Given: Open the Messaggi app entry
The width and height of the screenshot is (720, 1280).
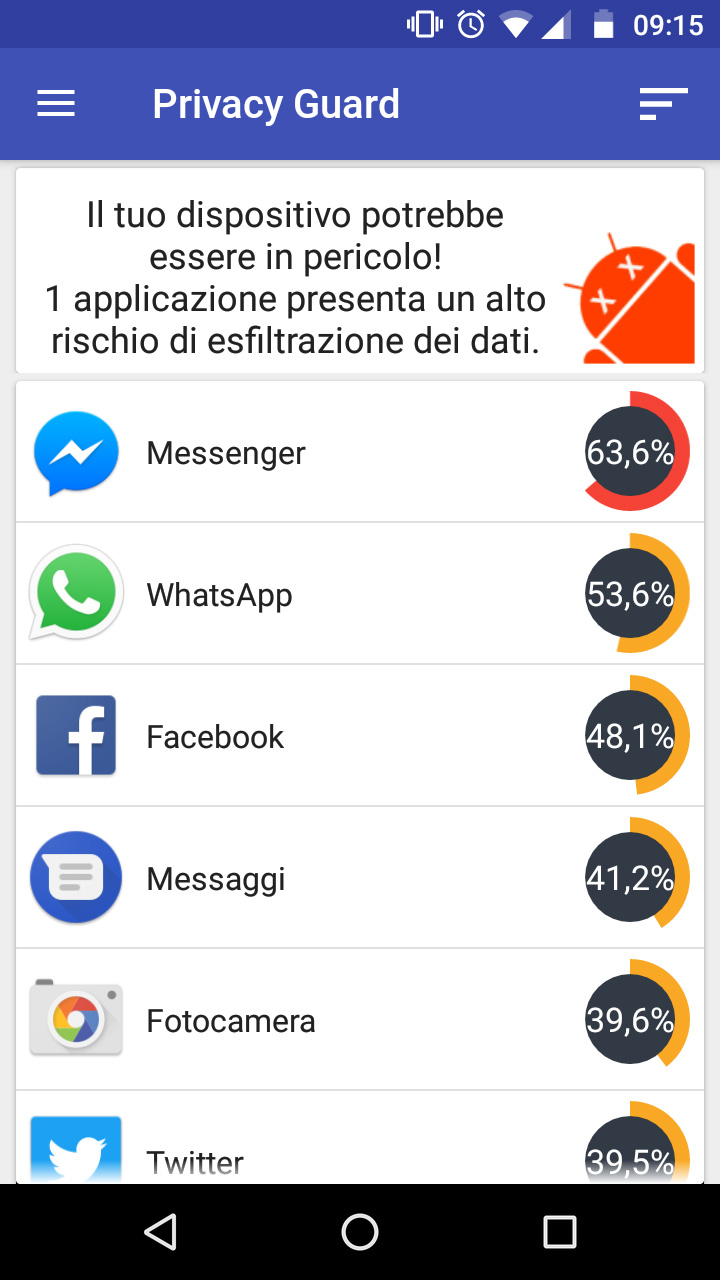Looking at the screenshot, I should (x=360, y=879).
